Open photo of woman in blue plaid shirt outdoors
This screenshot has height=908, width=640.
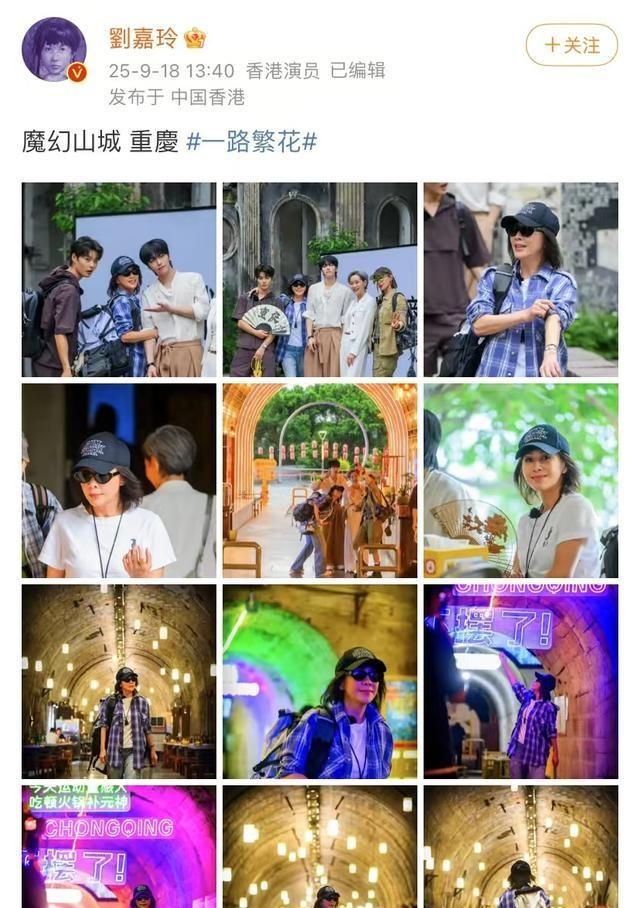coord(520,279)
